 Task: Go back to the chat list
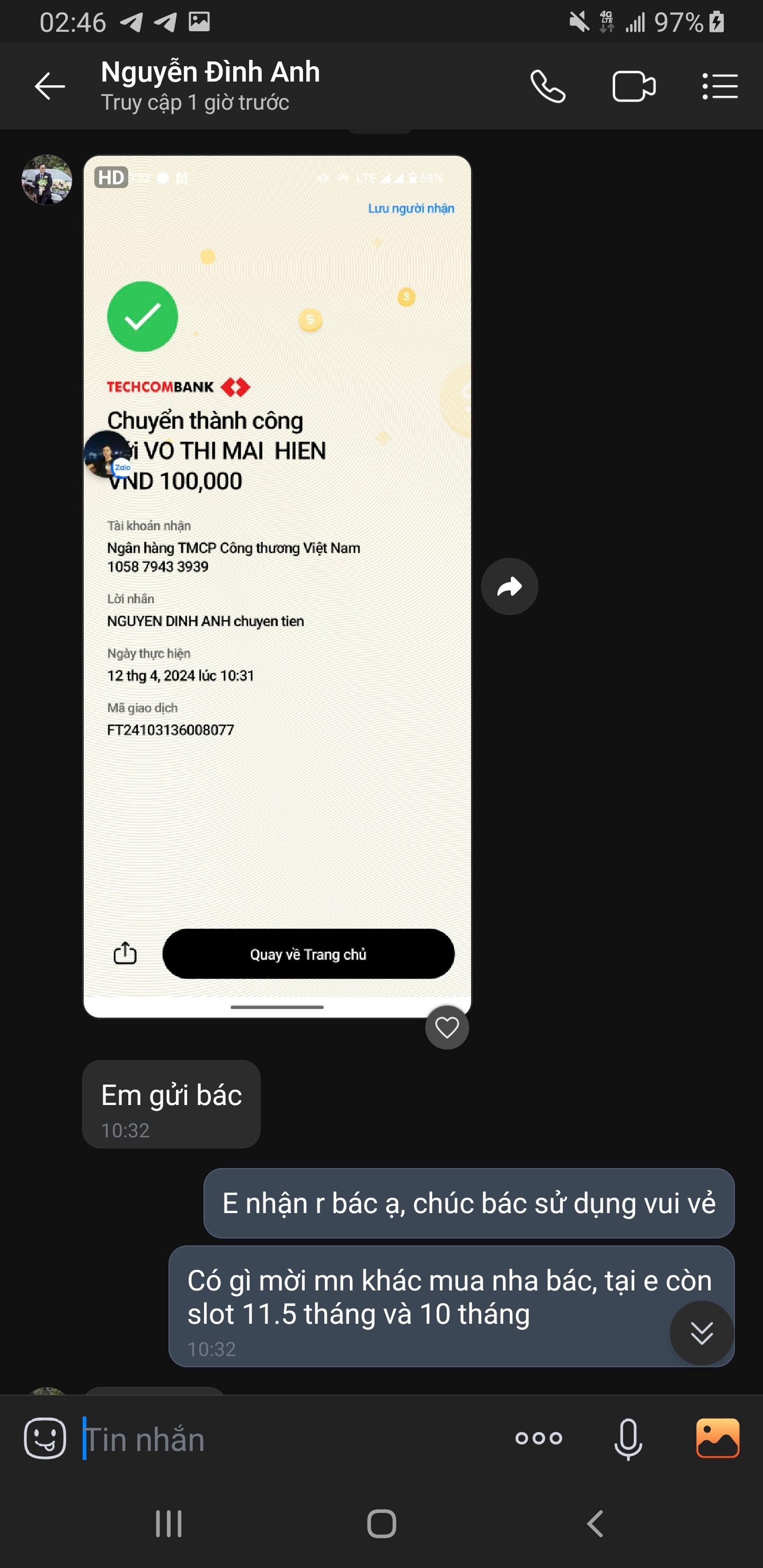coord(49,86)
